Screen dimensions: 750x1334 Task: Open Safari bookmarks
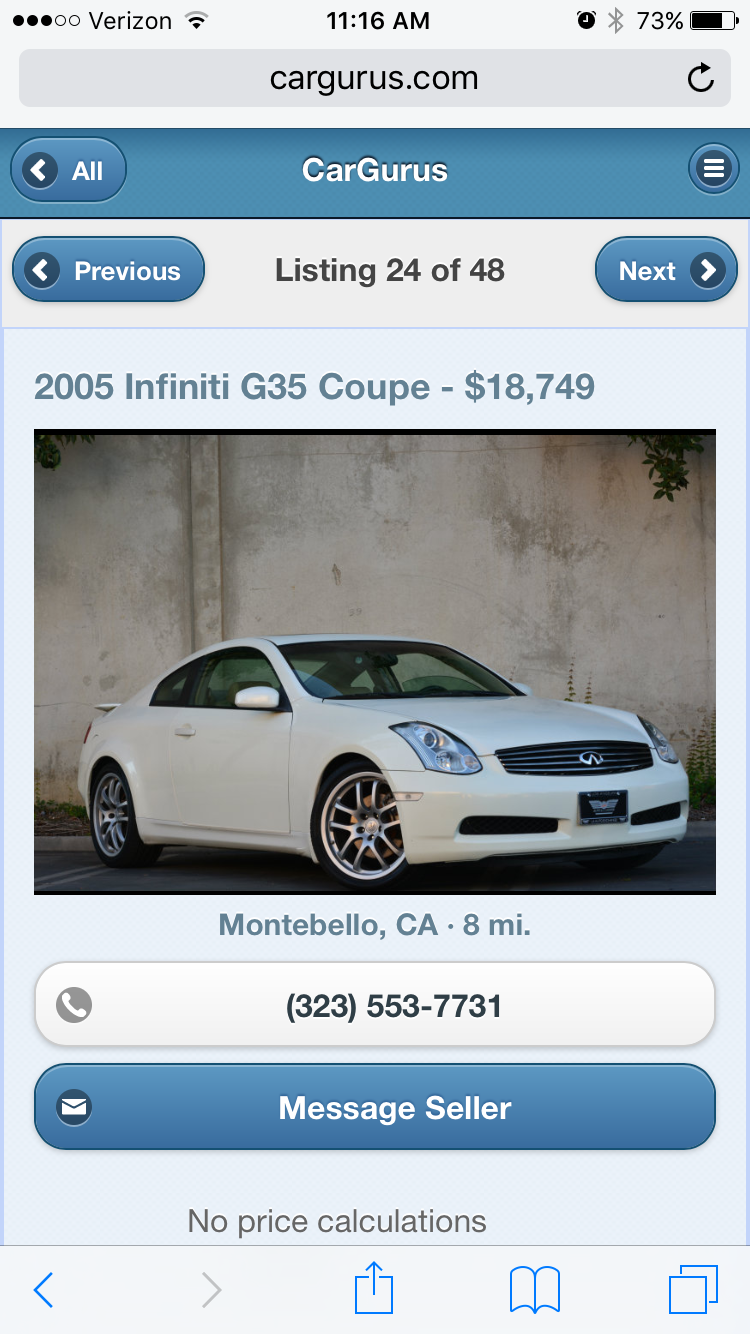[535, 1290]
